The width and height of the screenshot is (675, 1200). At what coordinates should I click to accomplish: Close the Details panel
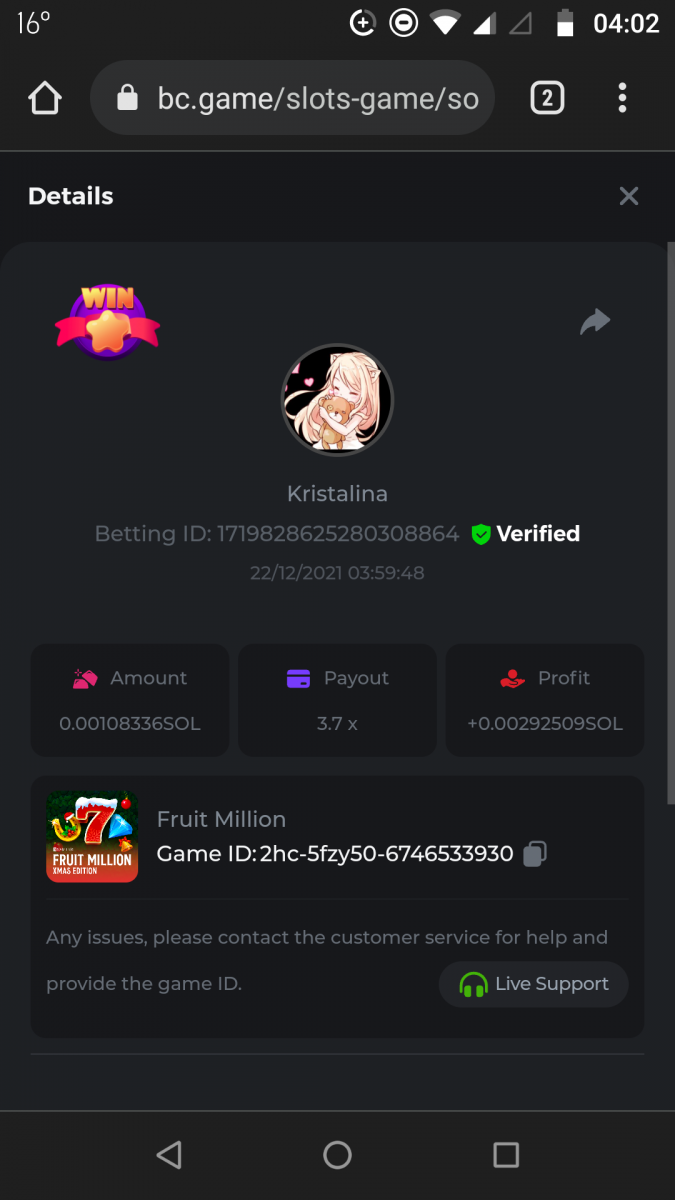click(628, 196)
